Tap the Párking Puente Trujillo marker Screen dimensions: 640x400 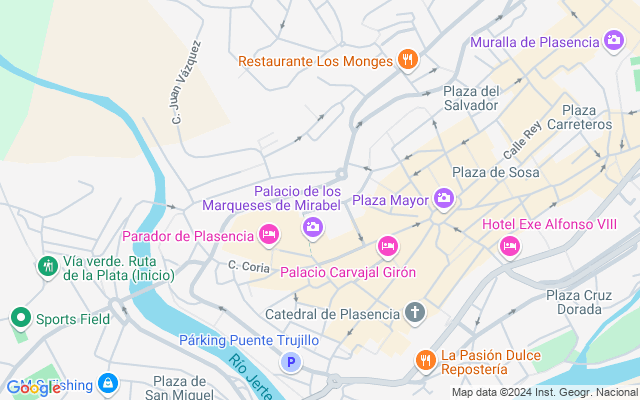coord(291,363)
